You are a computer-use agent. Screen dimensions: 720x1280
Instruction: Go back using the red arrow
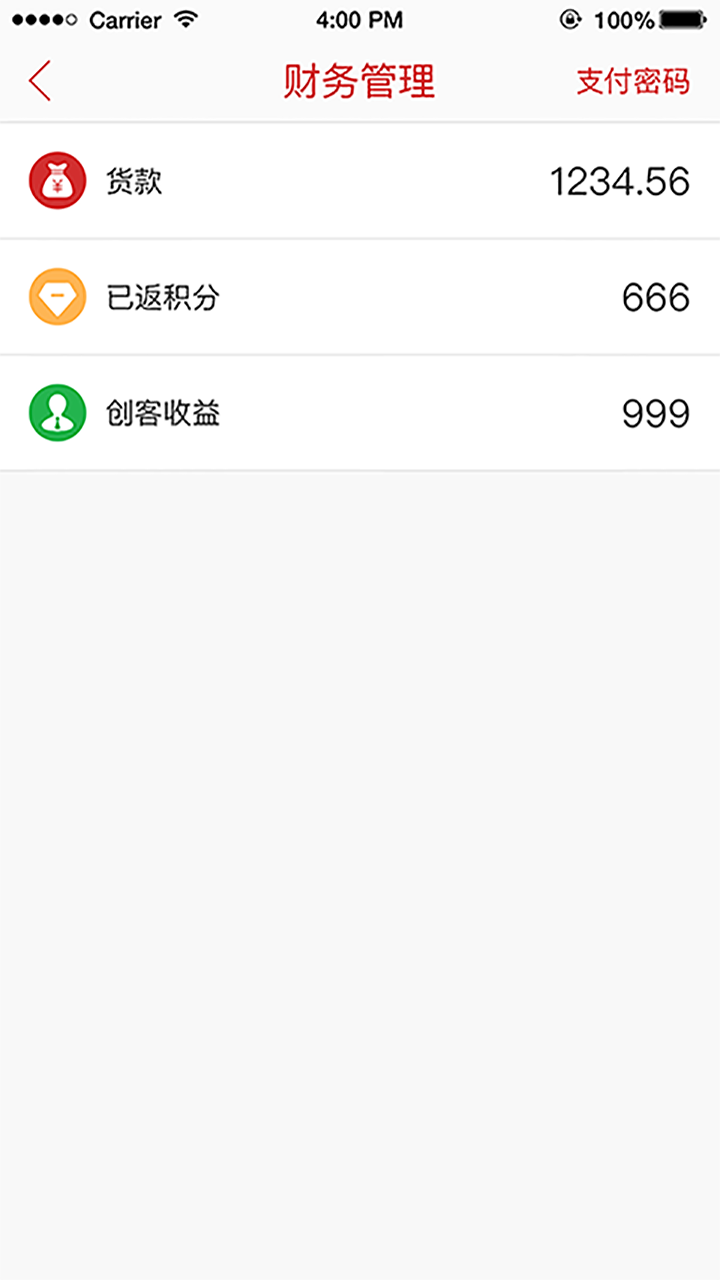click(40, 81)
